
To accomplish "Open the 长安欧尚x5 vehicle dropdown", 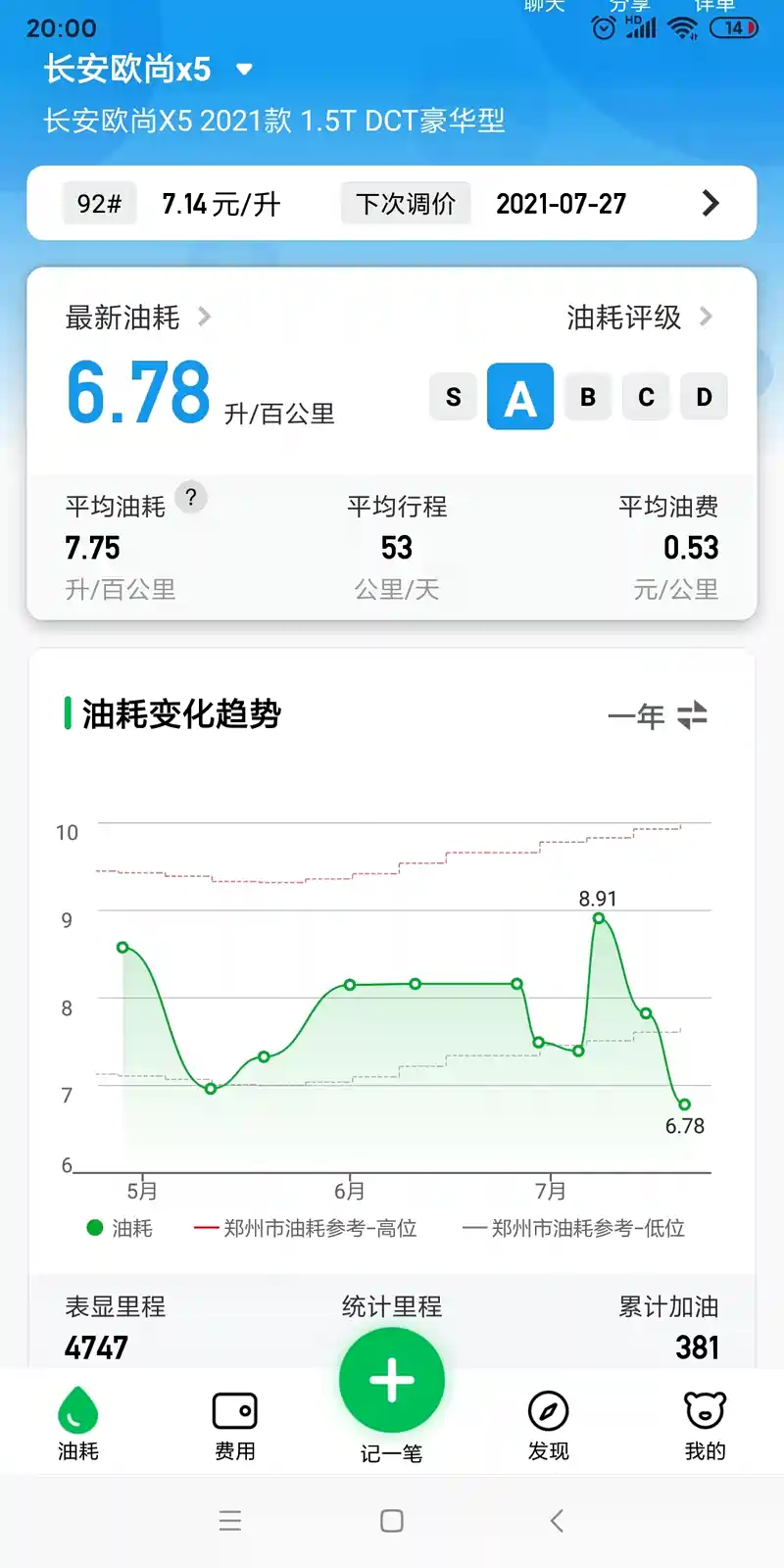I will point(244,70).
